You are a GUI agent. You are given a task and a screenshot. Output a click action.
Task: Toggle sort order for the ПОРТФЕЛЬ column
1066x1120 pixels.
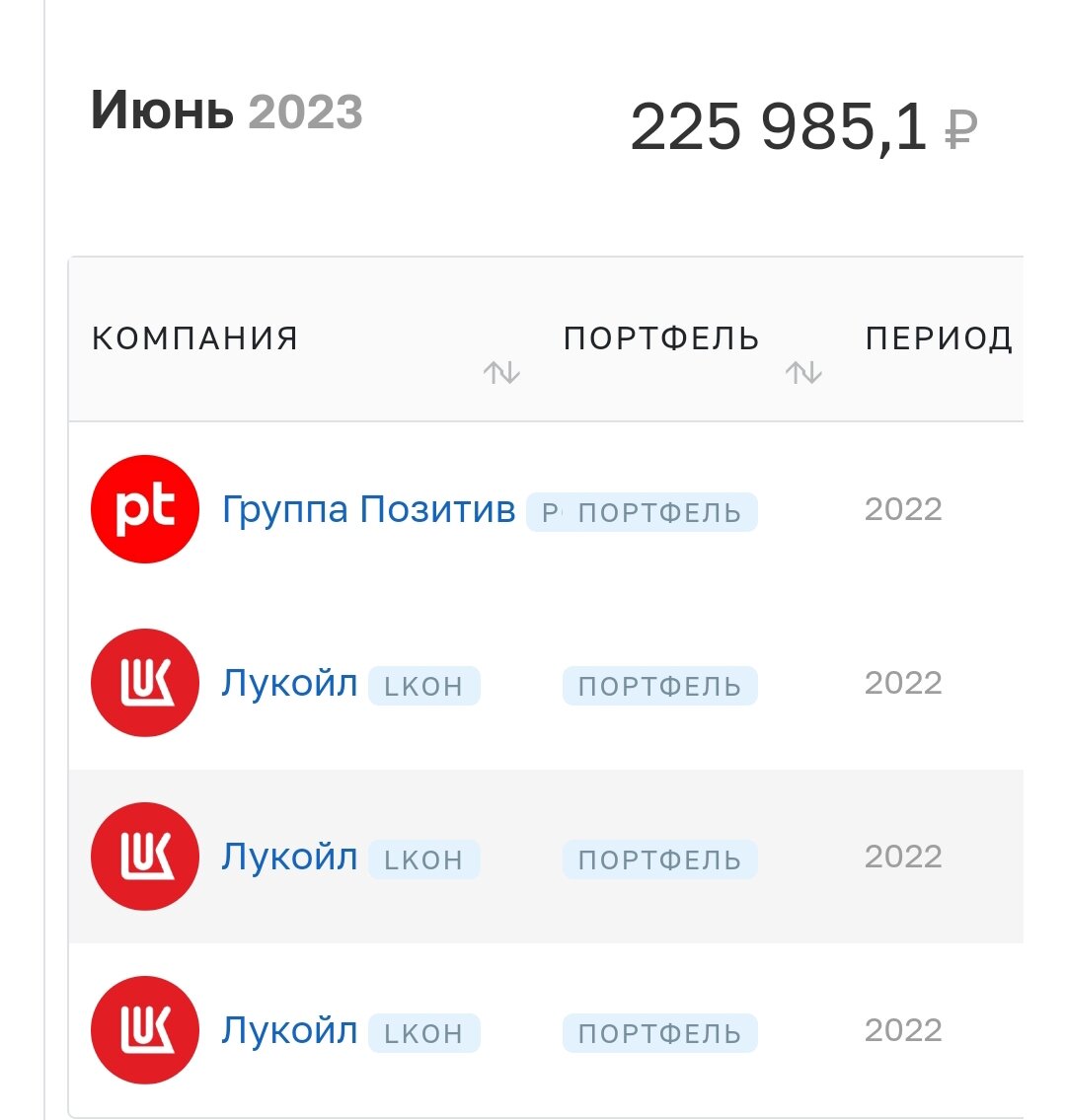[804, 373]
